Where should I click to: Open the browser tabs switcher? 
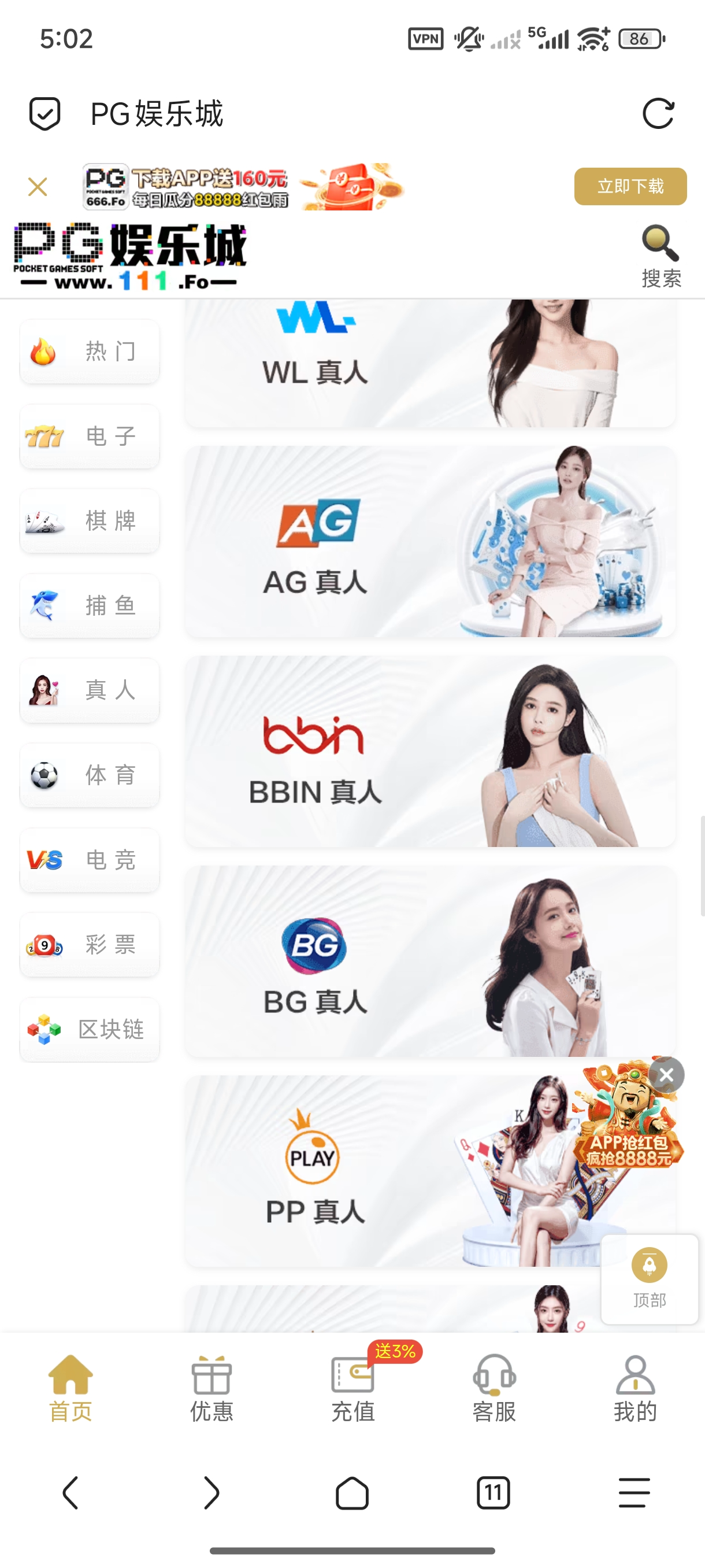pyautogui.click(x=493, y=1492)
